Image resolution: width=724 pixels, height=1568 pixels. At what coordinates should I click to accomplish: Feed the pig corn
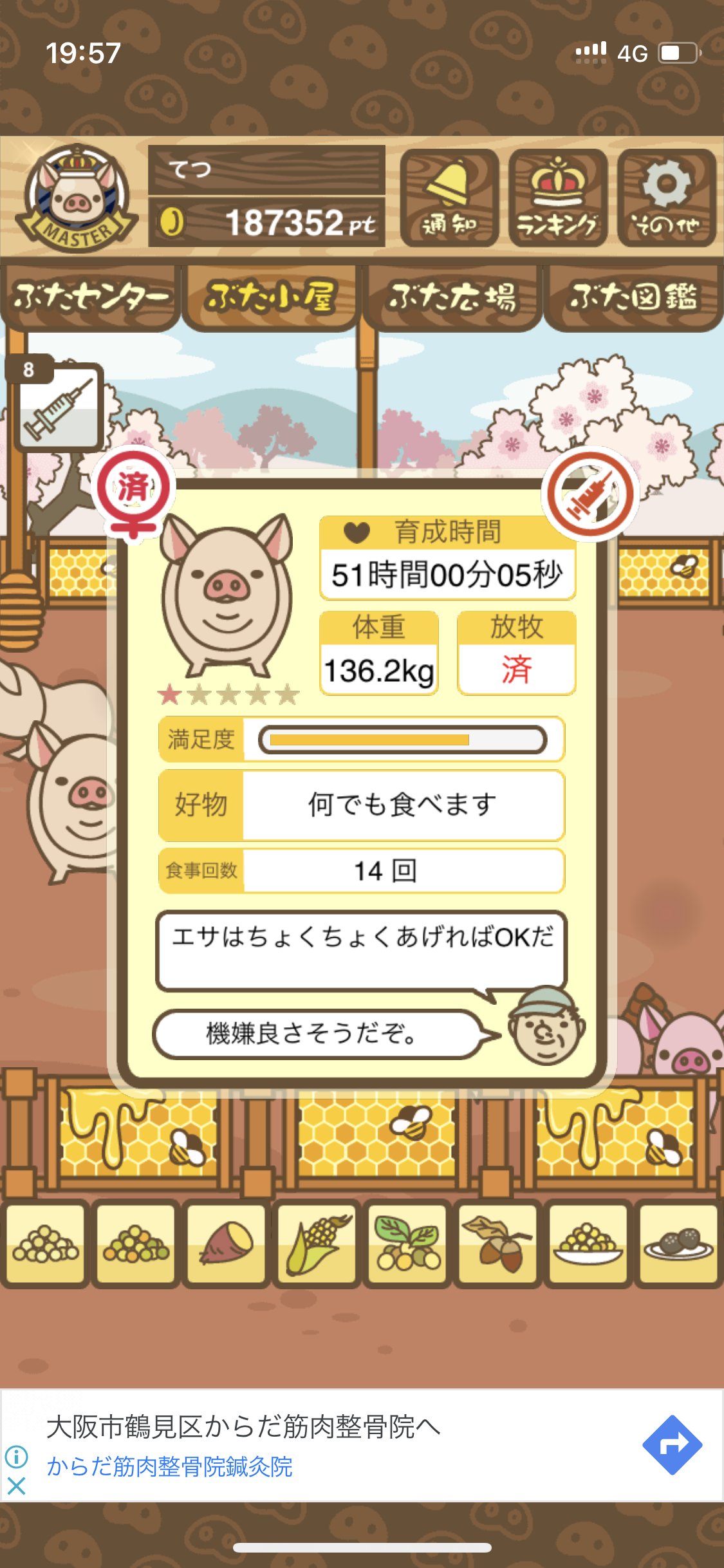point(316,1244)
